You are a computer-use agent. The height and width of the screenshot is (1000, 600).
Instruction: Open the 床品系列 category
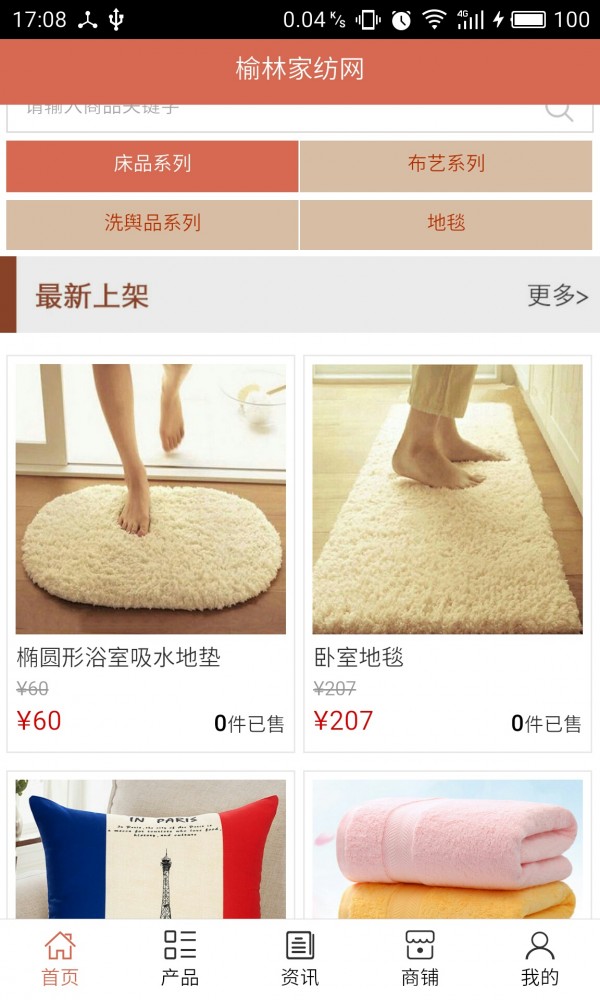point(152,165)
